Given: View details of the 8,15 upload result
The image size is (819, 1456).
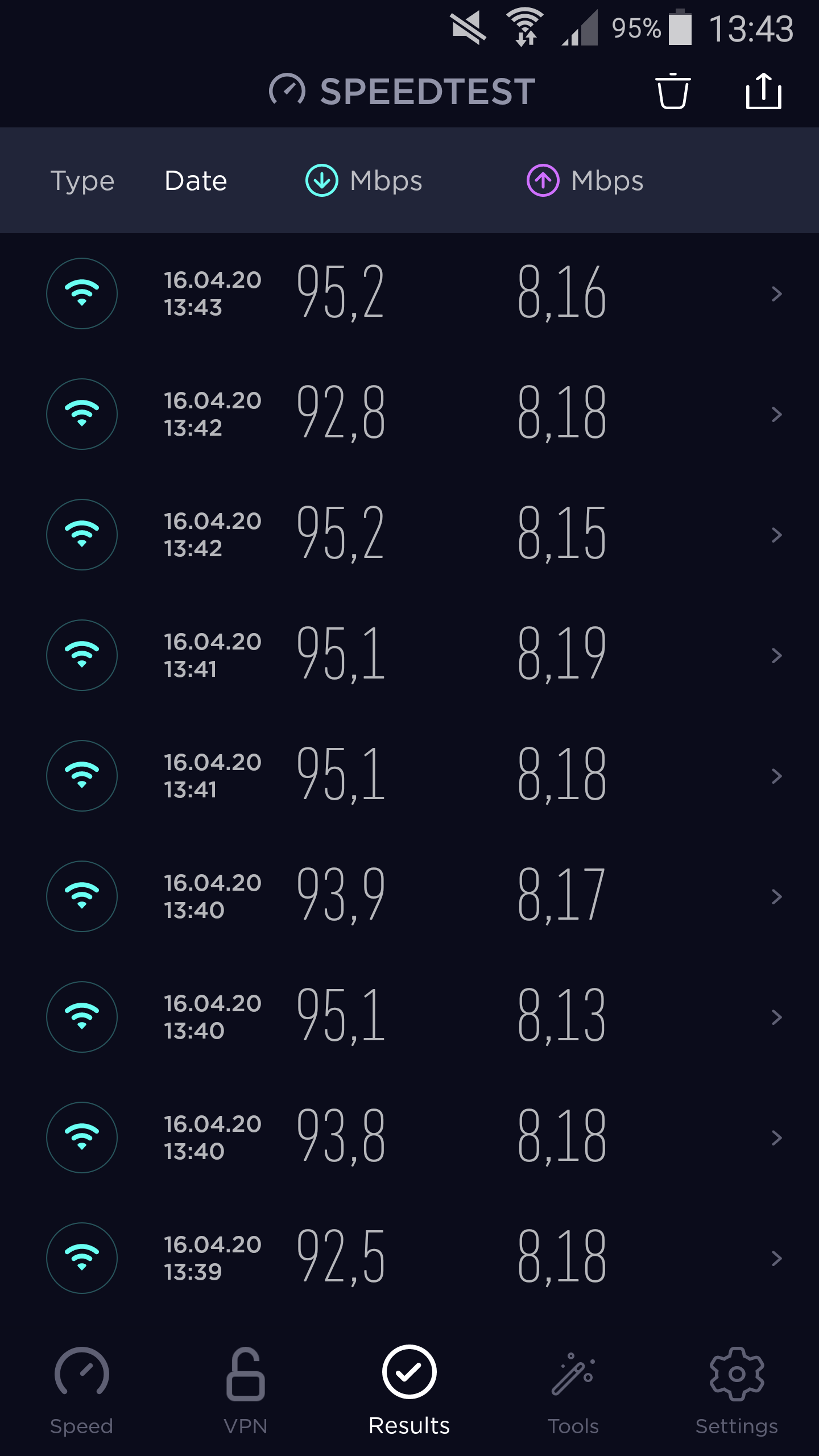Looking at the screenshot, I should click(409, 535).
